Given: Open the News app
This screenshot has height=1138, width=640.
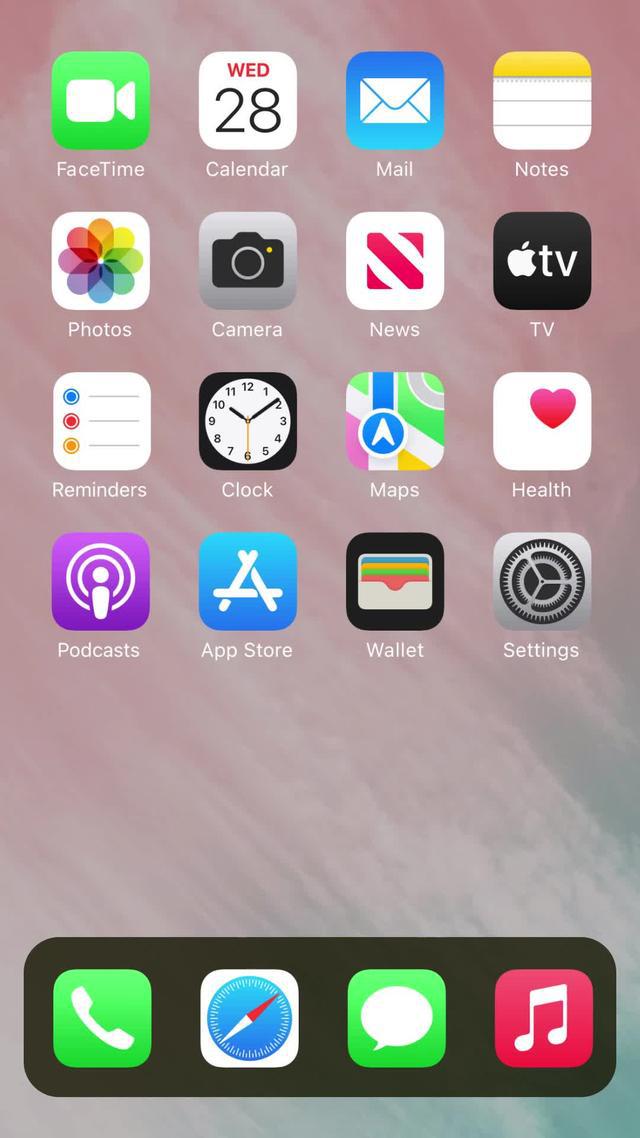Looking at the screenshot, I should [394, 260].
